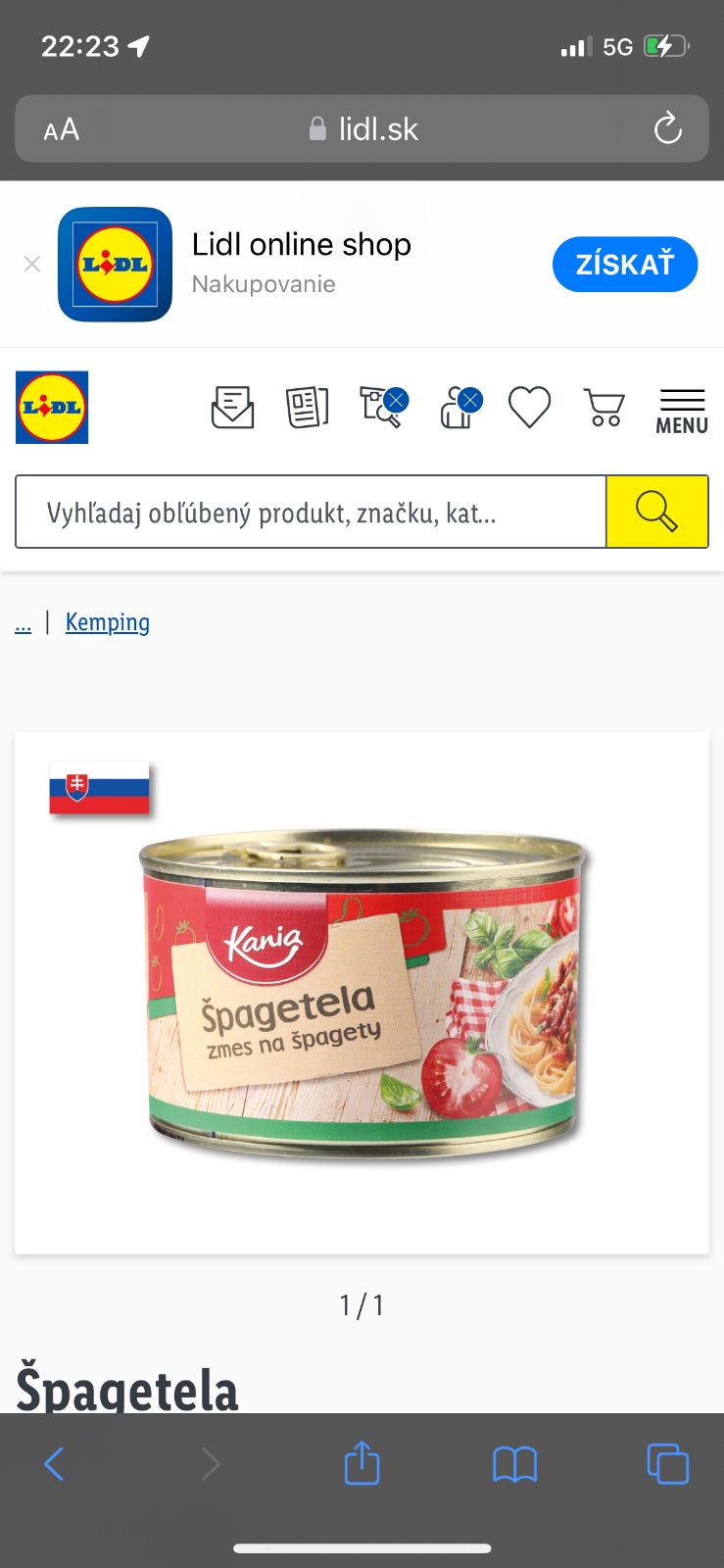
Task: Open the MENU hamburger button
Action: point(681,412)
